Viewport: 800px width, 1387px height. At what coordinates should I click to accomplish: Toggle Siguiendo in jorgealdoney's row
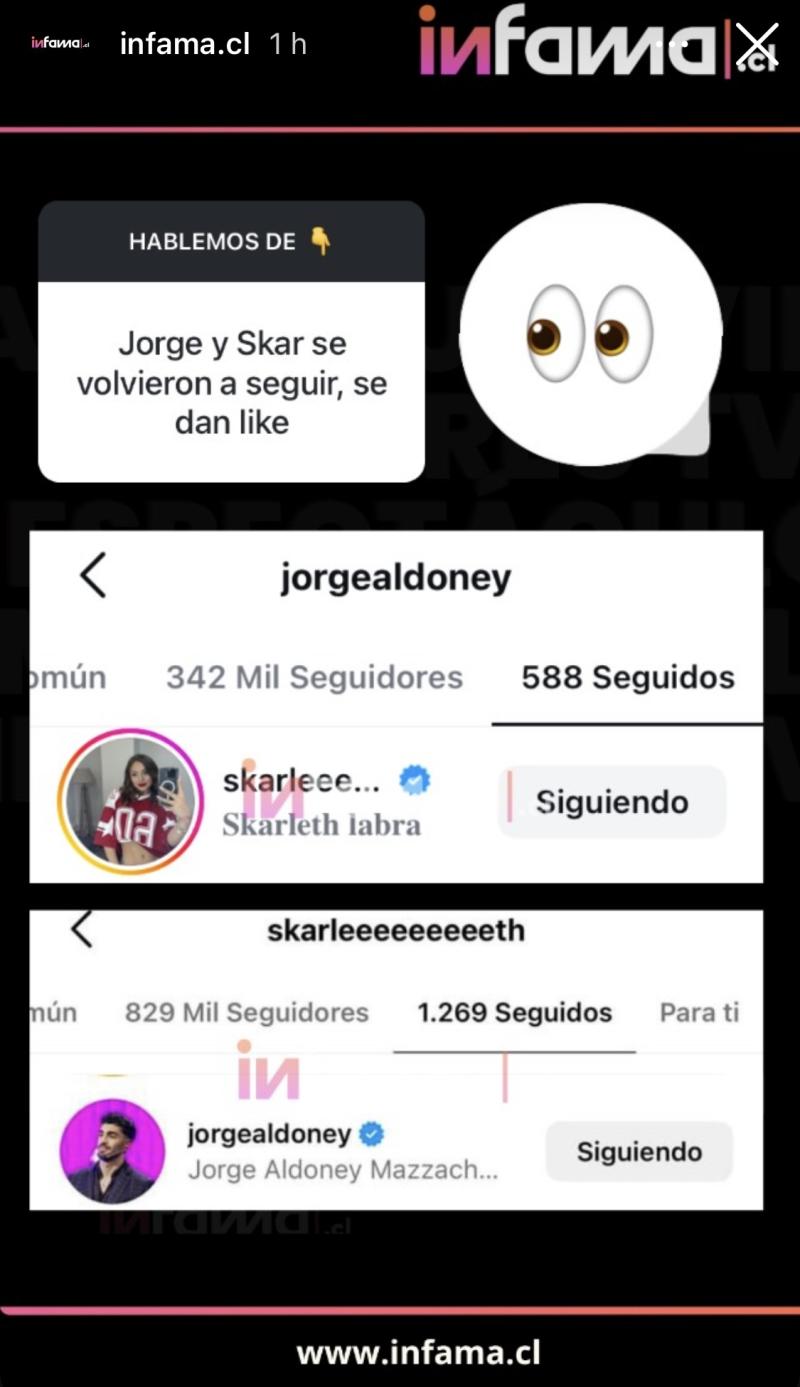(x=638, y=1150)
